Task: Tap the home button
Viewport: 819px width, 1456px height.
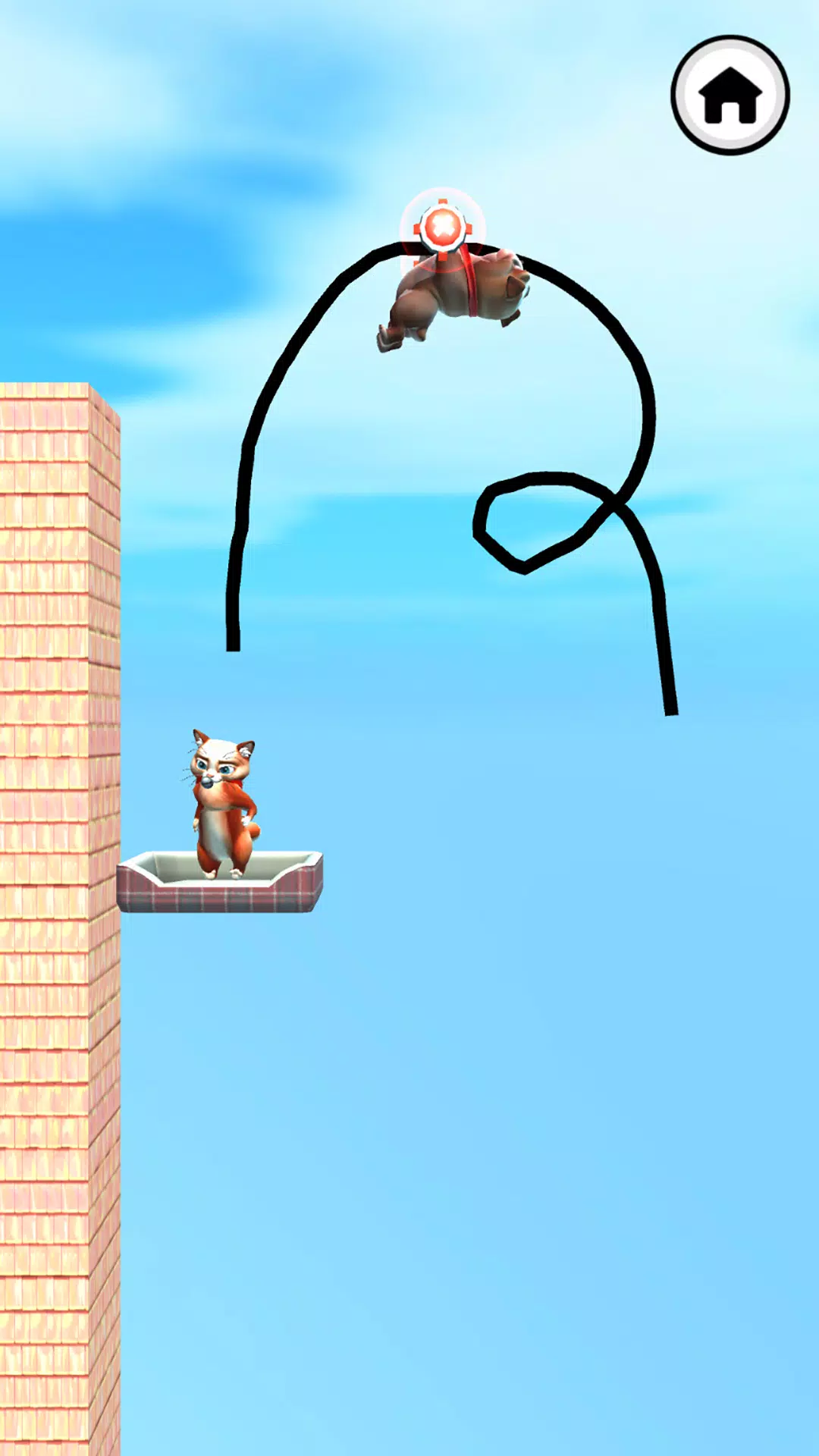Action: click(730, 96)
